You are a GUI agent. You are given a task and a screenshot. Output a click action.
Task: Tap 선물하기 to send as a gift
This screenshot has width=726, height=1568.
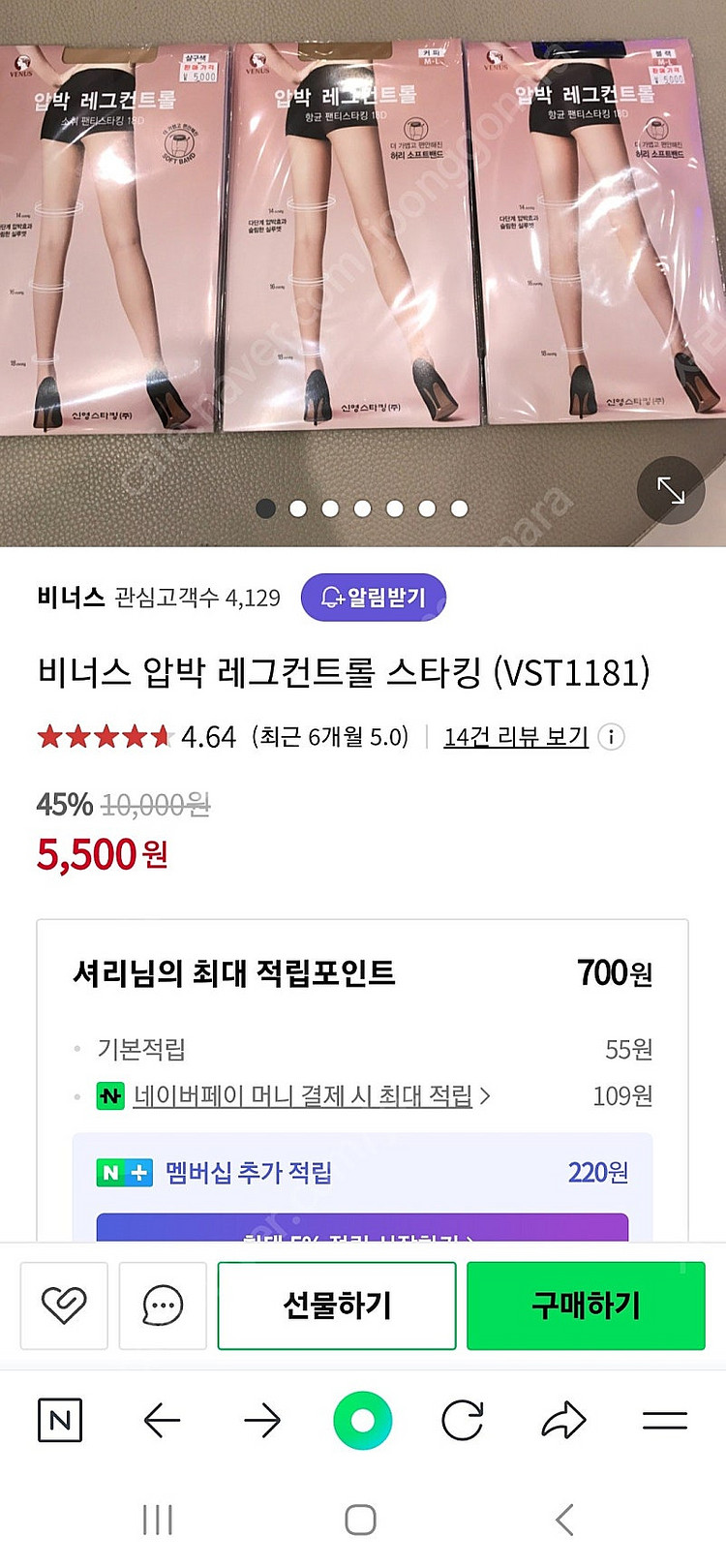tap(337, 1306)
